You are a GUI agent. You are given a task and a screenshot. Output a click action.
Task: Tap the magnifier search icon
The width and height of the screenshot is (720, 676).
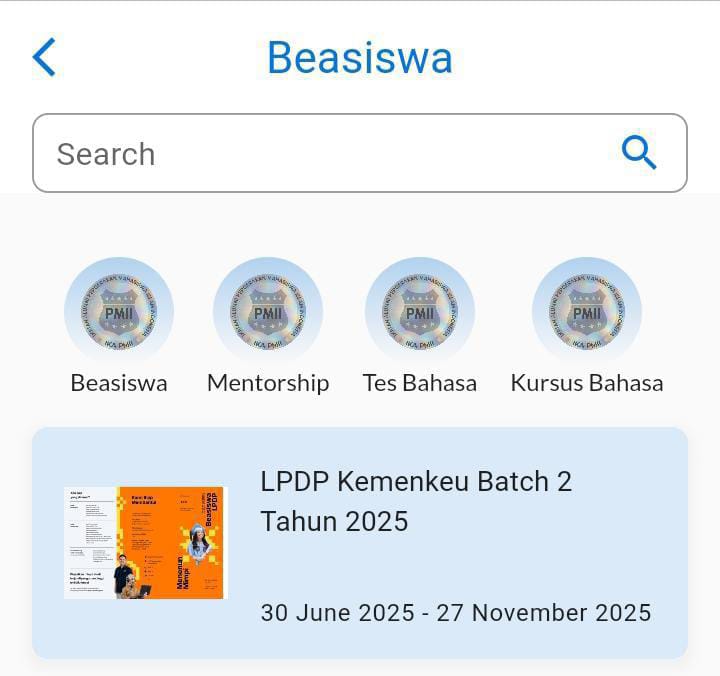[x=639, y=153]
